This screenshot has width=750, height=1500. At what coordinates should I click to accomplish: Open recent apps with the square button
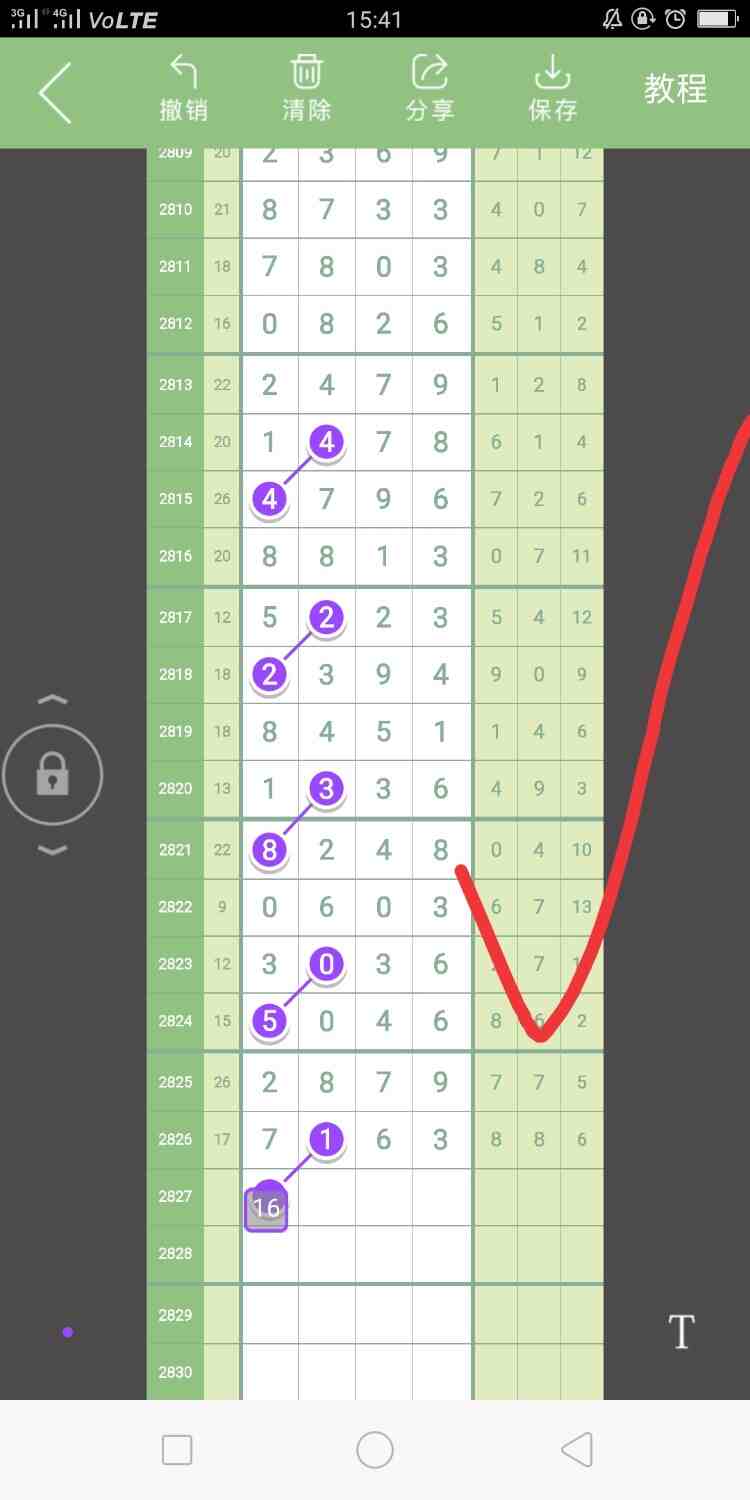click(x=177, y=1449)
